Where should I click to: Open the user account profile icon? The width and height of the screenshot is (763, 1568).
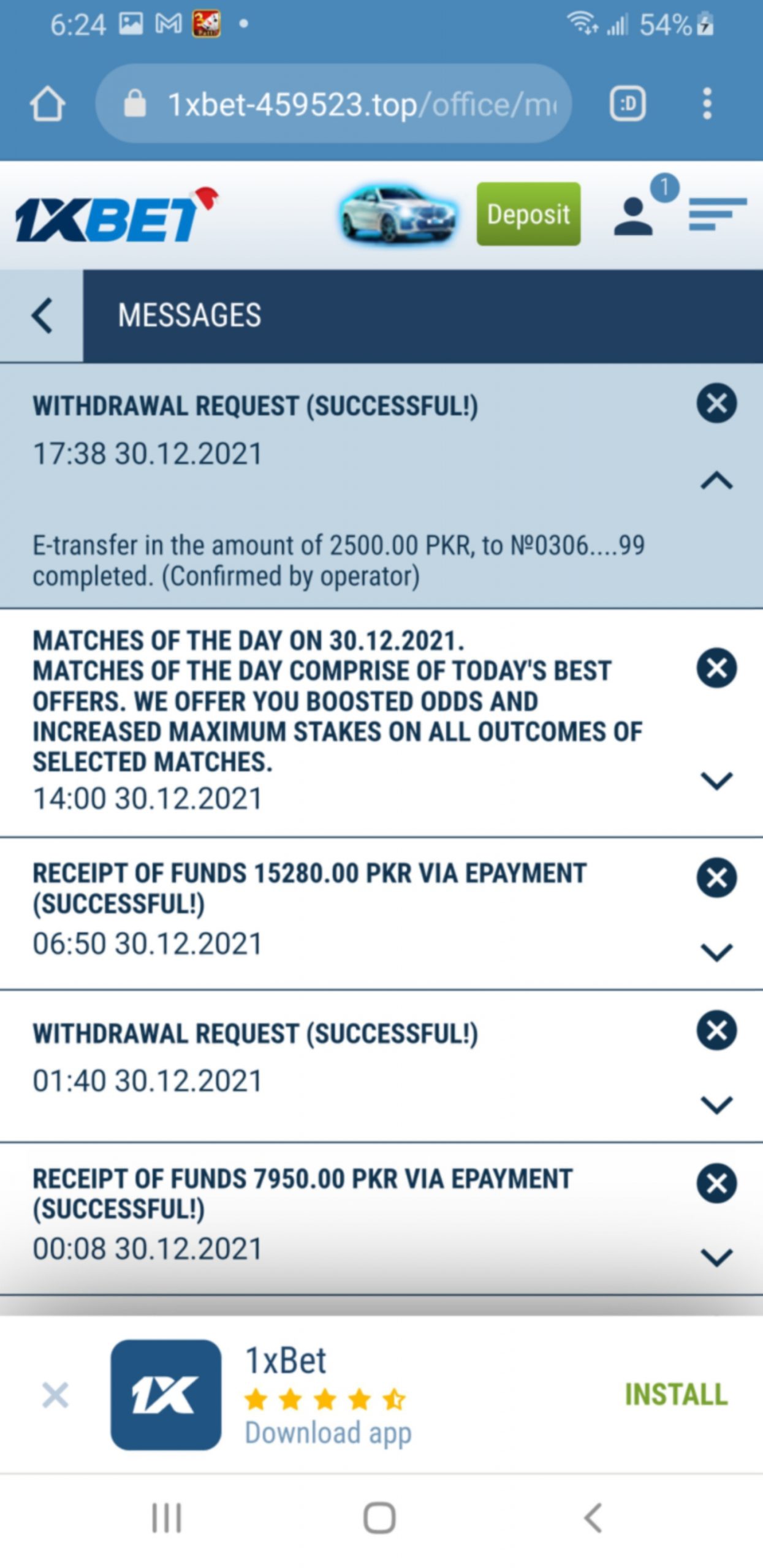tap(634, 216)
